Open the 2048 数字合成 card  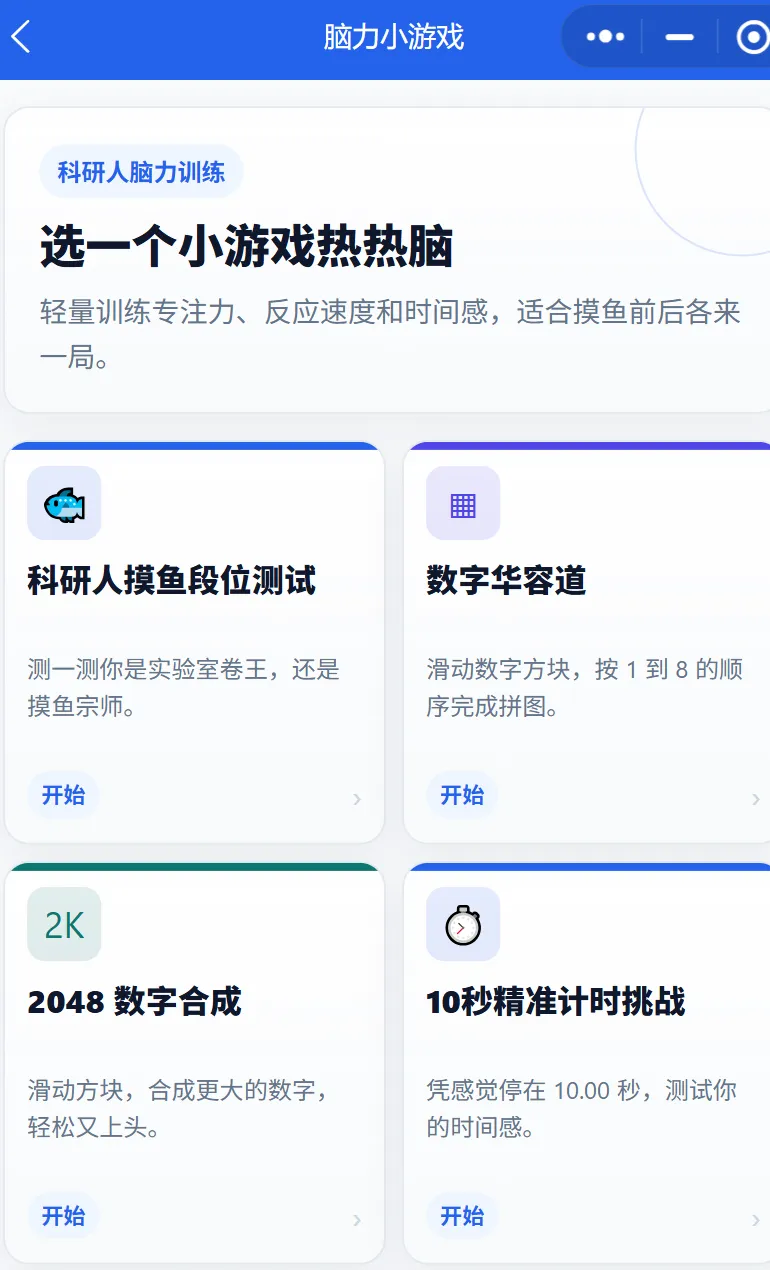pos(195,1063)
